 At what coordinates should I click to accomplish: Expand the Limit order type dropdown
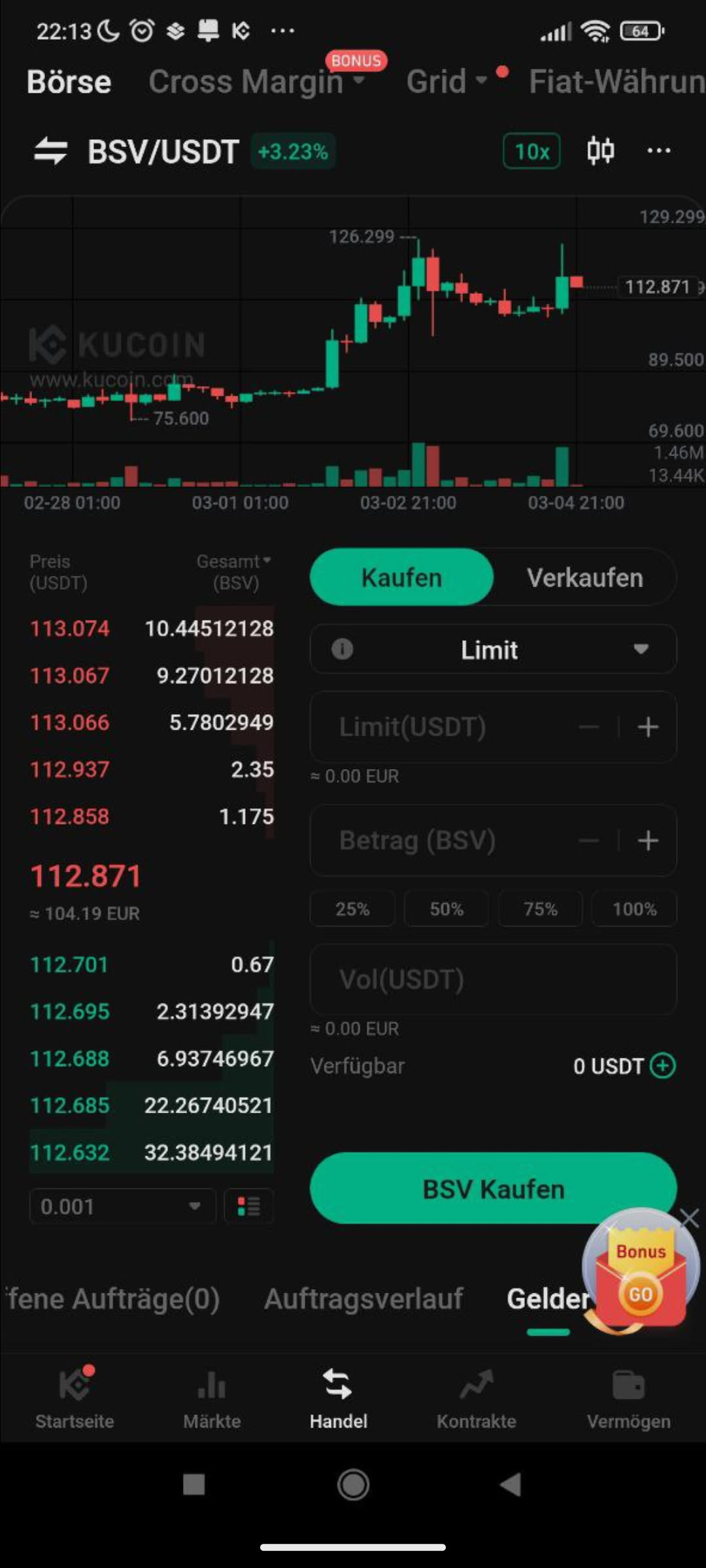[493, 649]
